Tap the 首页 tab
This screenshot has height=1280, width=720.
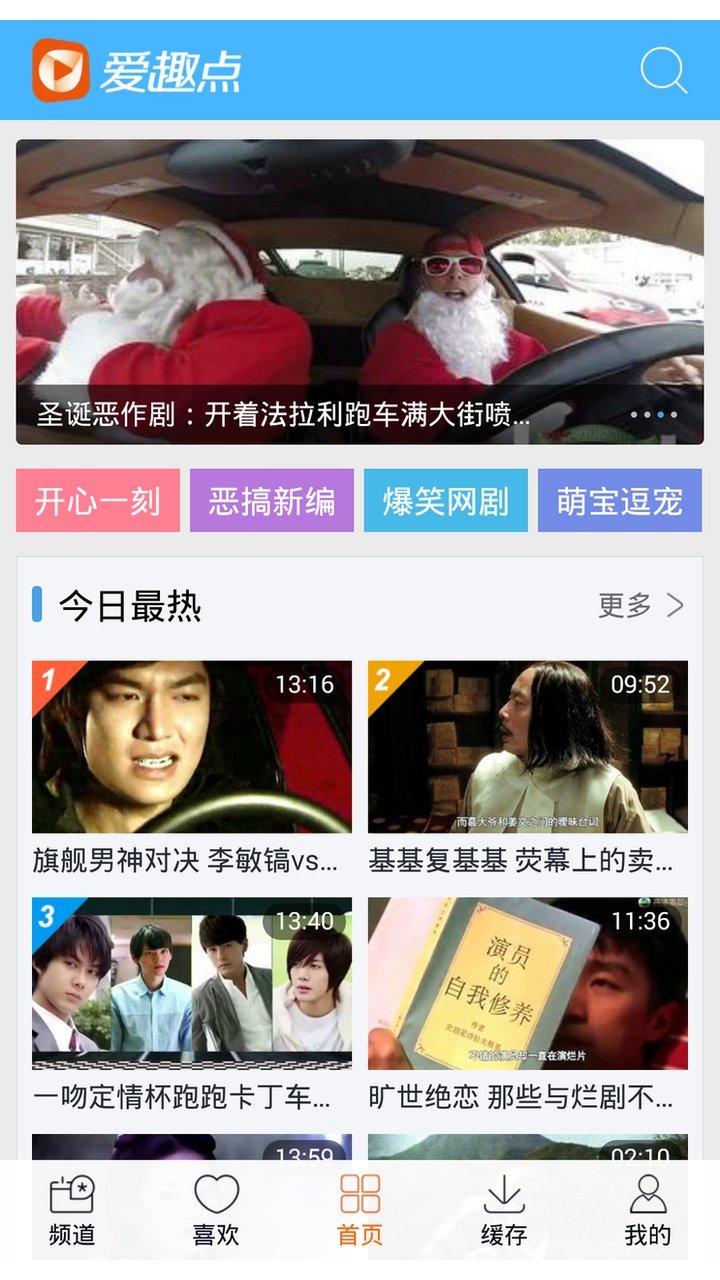pos(360,1211)
